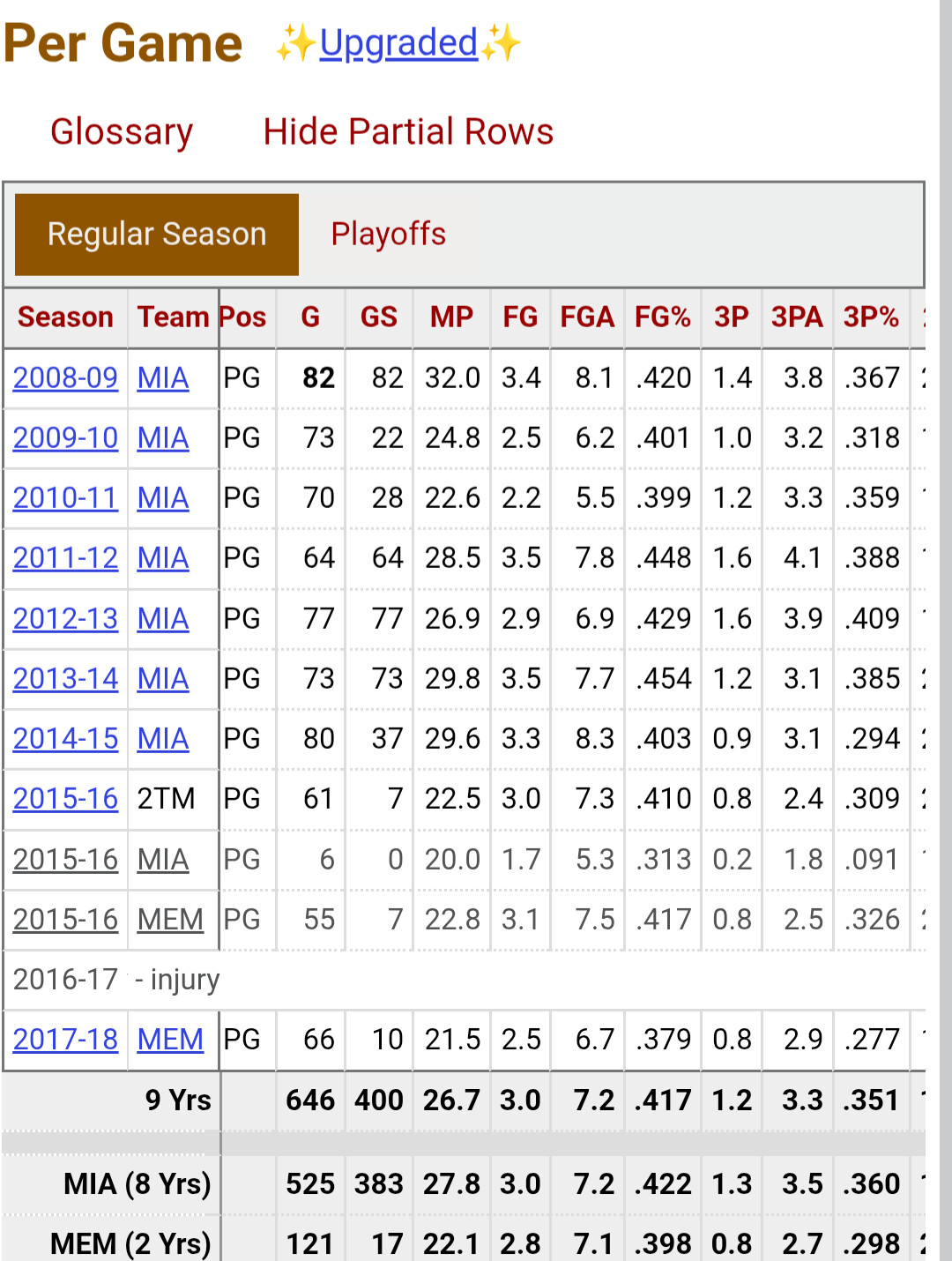
Task: Open MIA team link in 2009-10 row
Action: click(x=163, y=438)
